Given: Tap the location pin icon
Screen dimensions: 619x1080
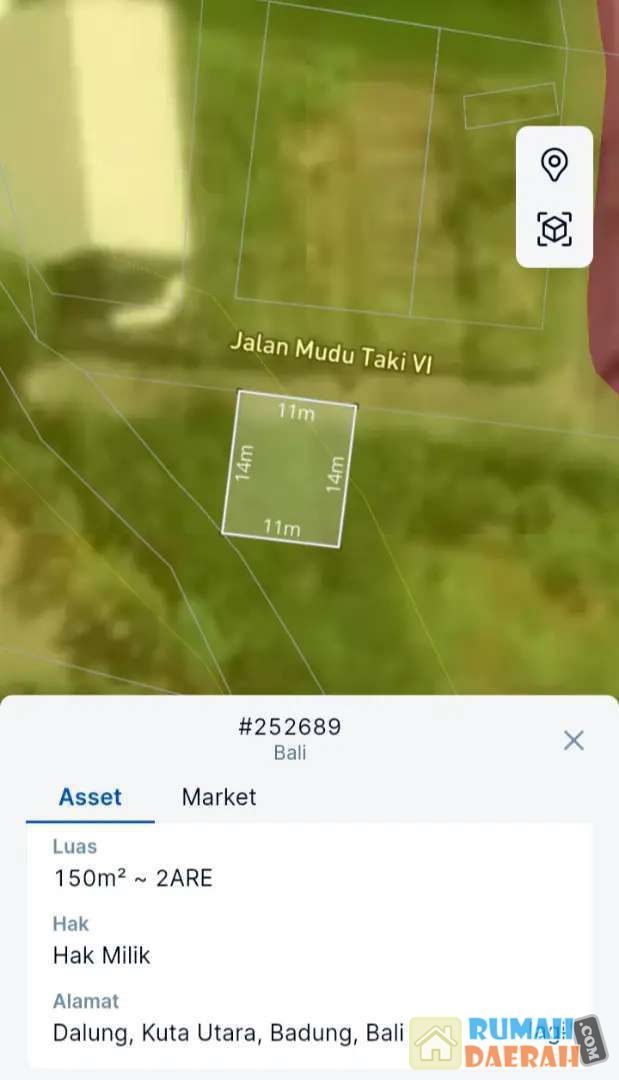Looking at the screenshot, I should (554, 164).
